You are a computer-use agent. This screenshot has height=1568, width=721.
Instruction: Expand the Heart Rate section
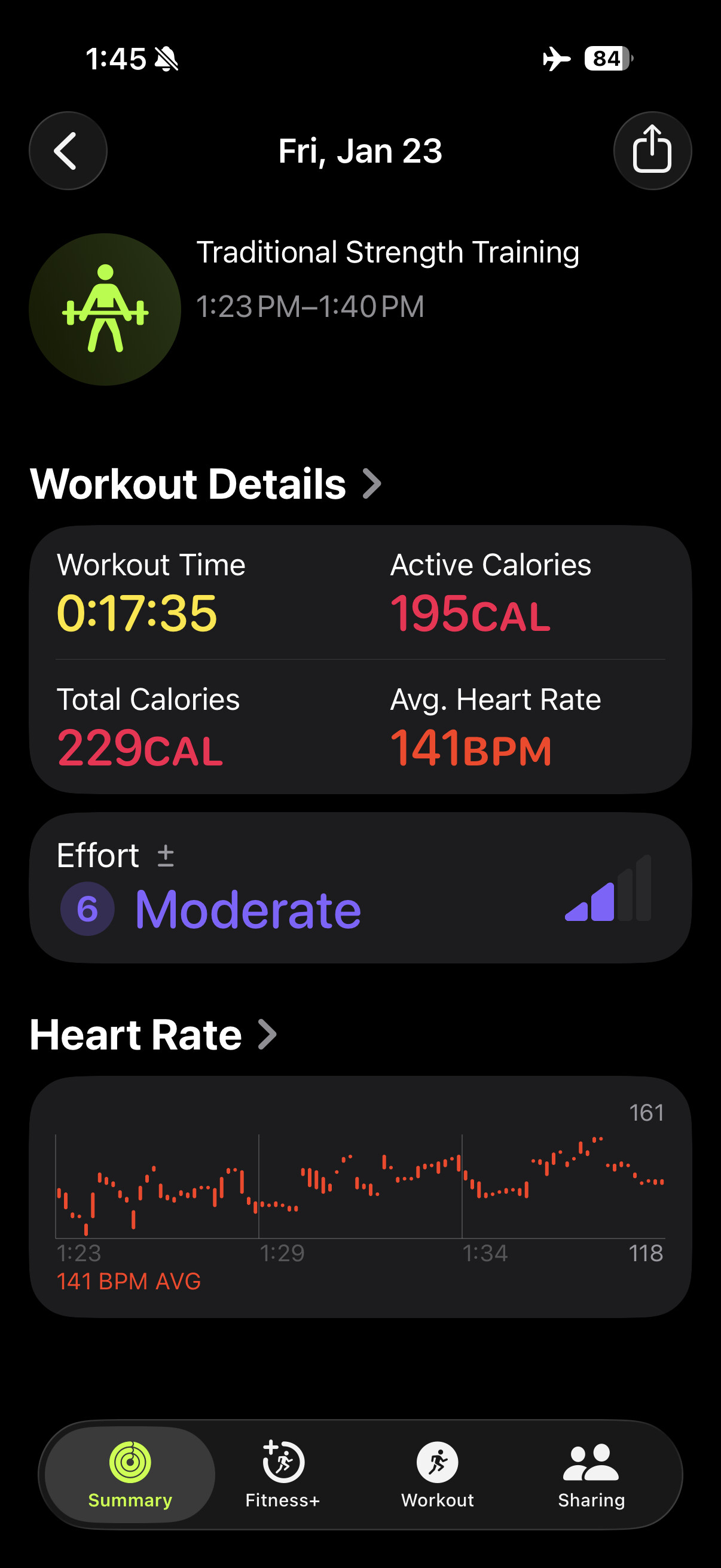click(153, 1035)
